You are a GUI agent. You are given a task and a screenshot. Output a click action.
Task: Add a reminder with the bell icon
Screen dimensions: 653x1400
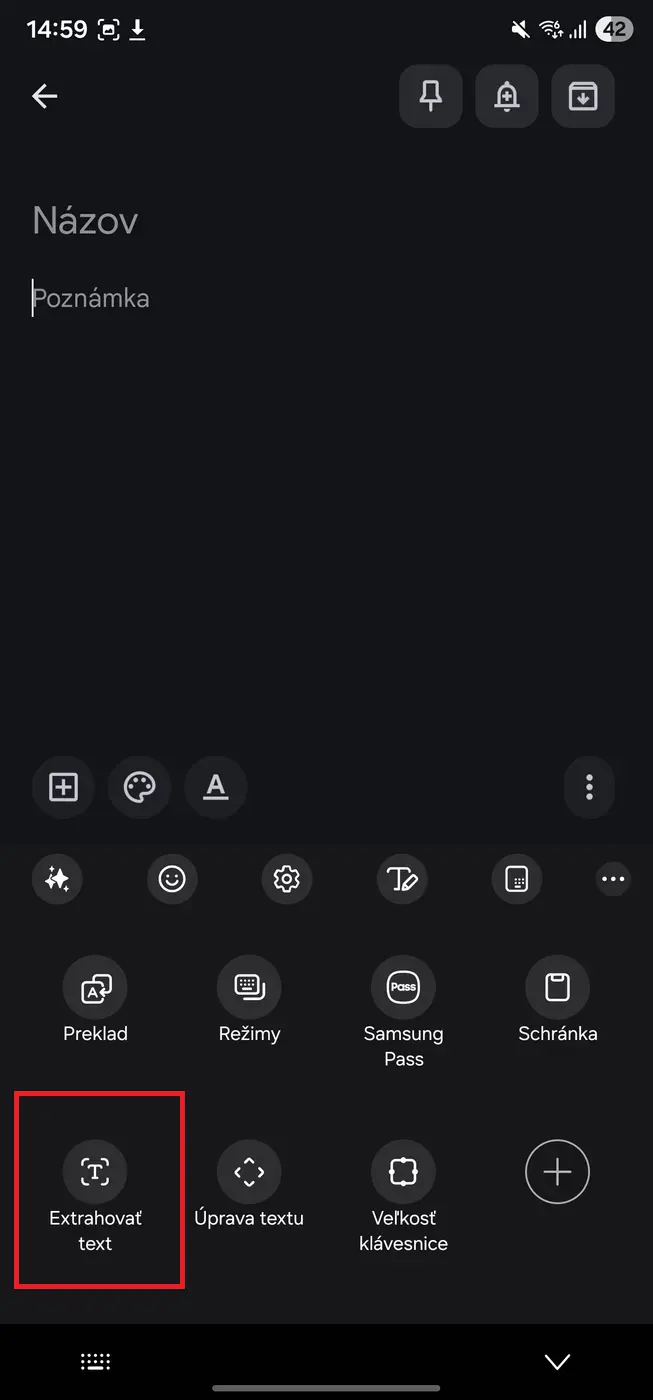point(507,96)
